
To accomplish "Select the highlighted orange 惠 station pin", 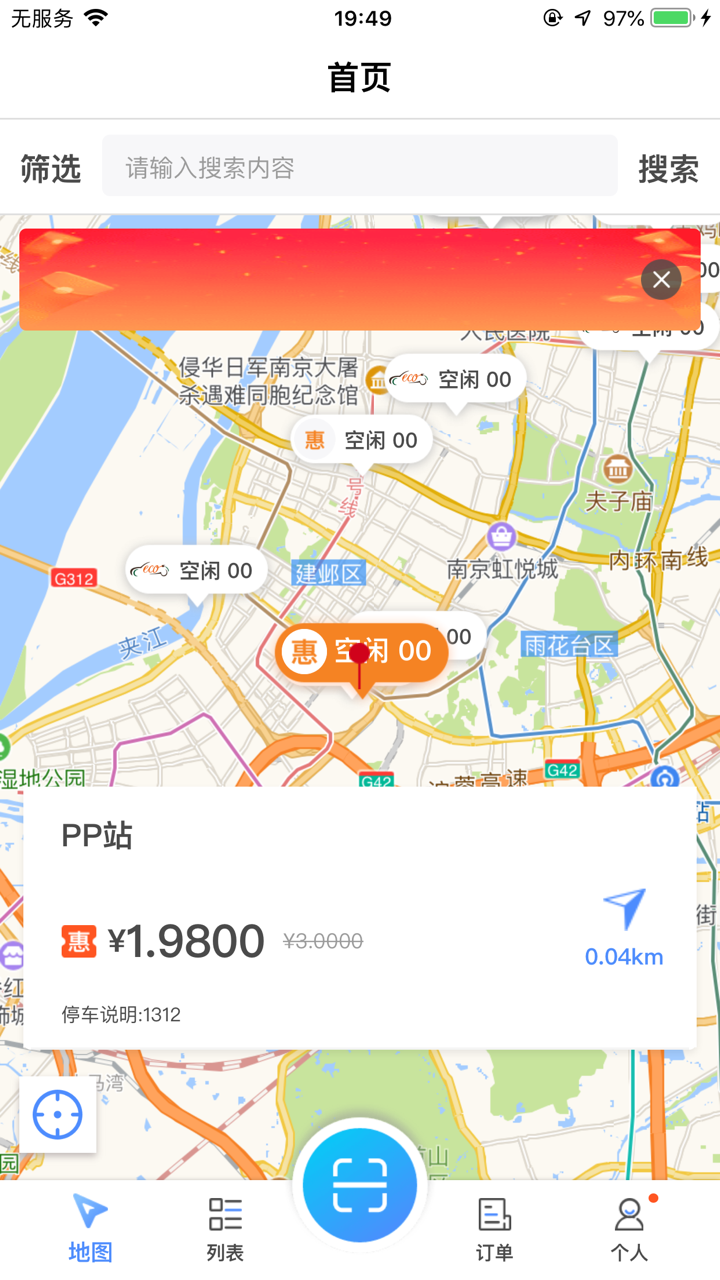I will [360, 652].
